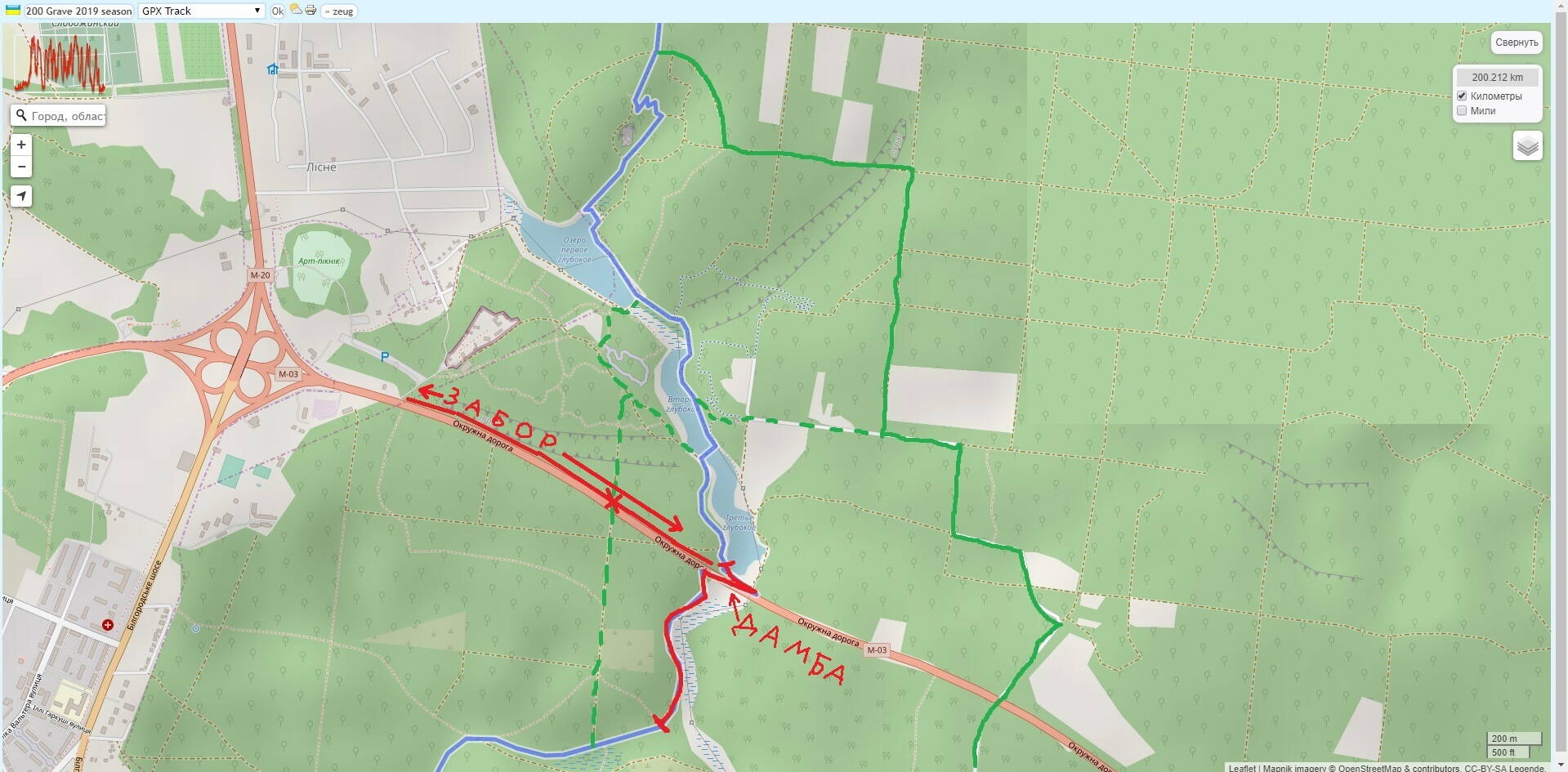This screenshot has width=1568, height=772.
Task: Open the elevation profile chart
Action: [60, 62]
